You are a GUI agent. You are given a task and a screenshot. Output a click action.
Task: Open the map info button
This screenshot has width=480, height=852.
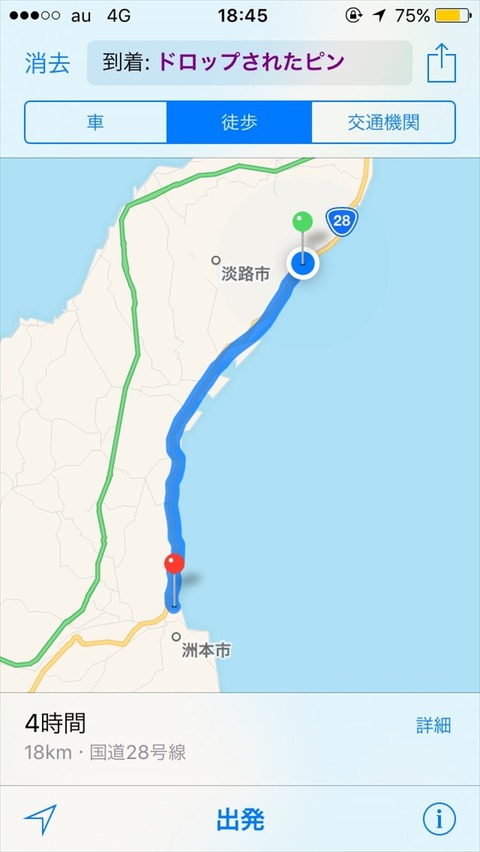pos(439,819)
